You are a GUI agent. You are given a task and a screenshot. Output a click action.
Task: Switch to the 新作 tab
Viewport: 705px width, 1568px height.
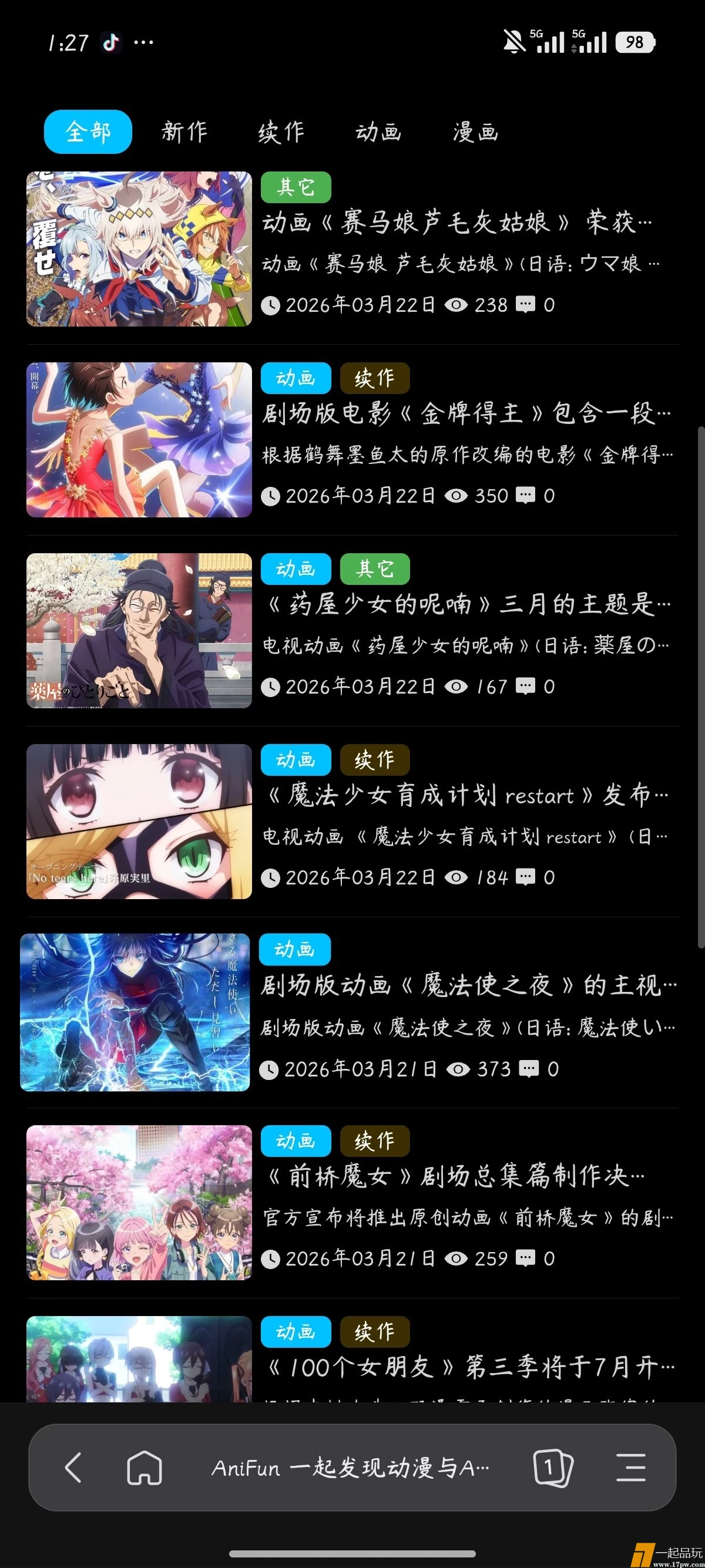coord(183,131)
